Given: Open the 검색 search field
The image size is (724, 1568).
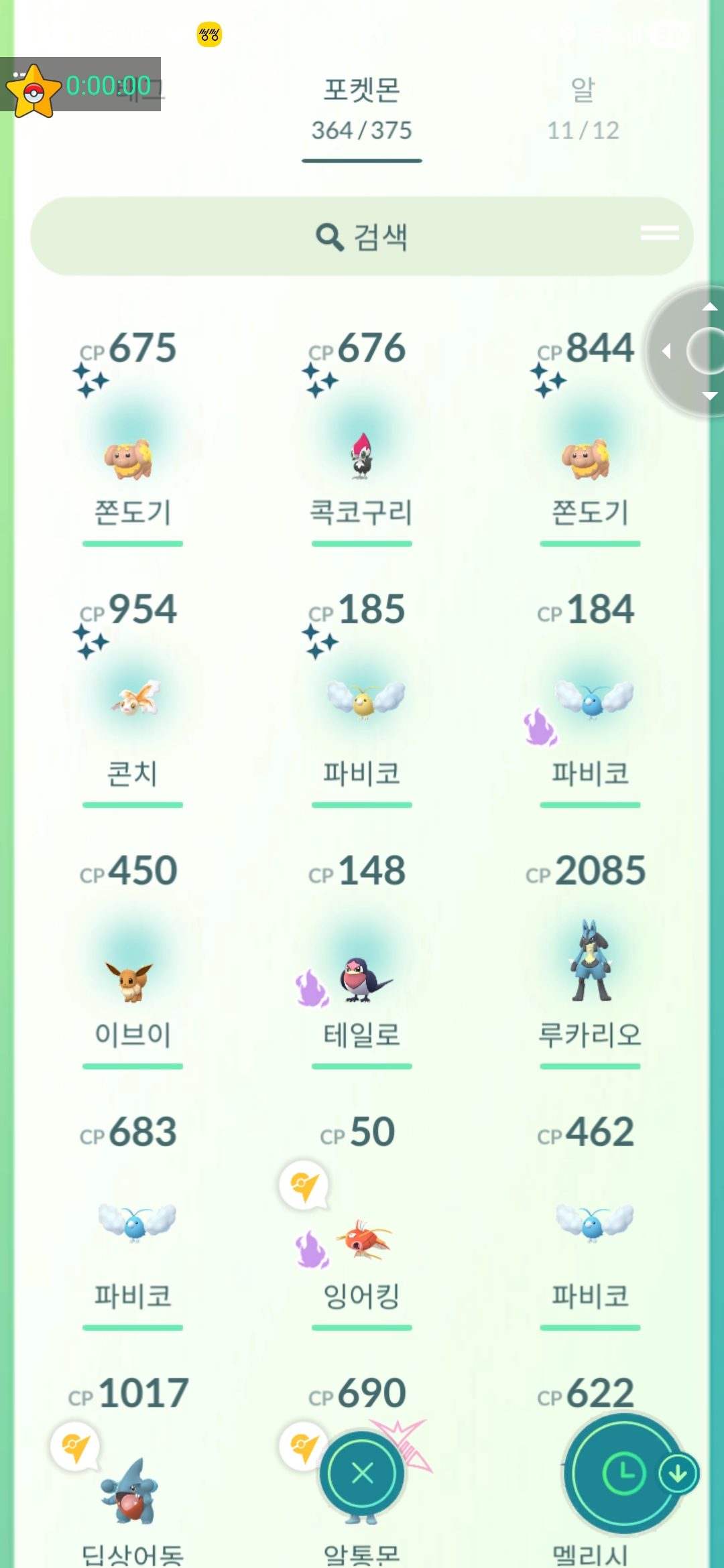Looking at the screenshot, I should pyautogui.click(x=361, y=237).
